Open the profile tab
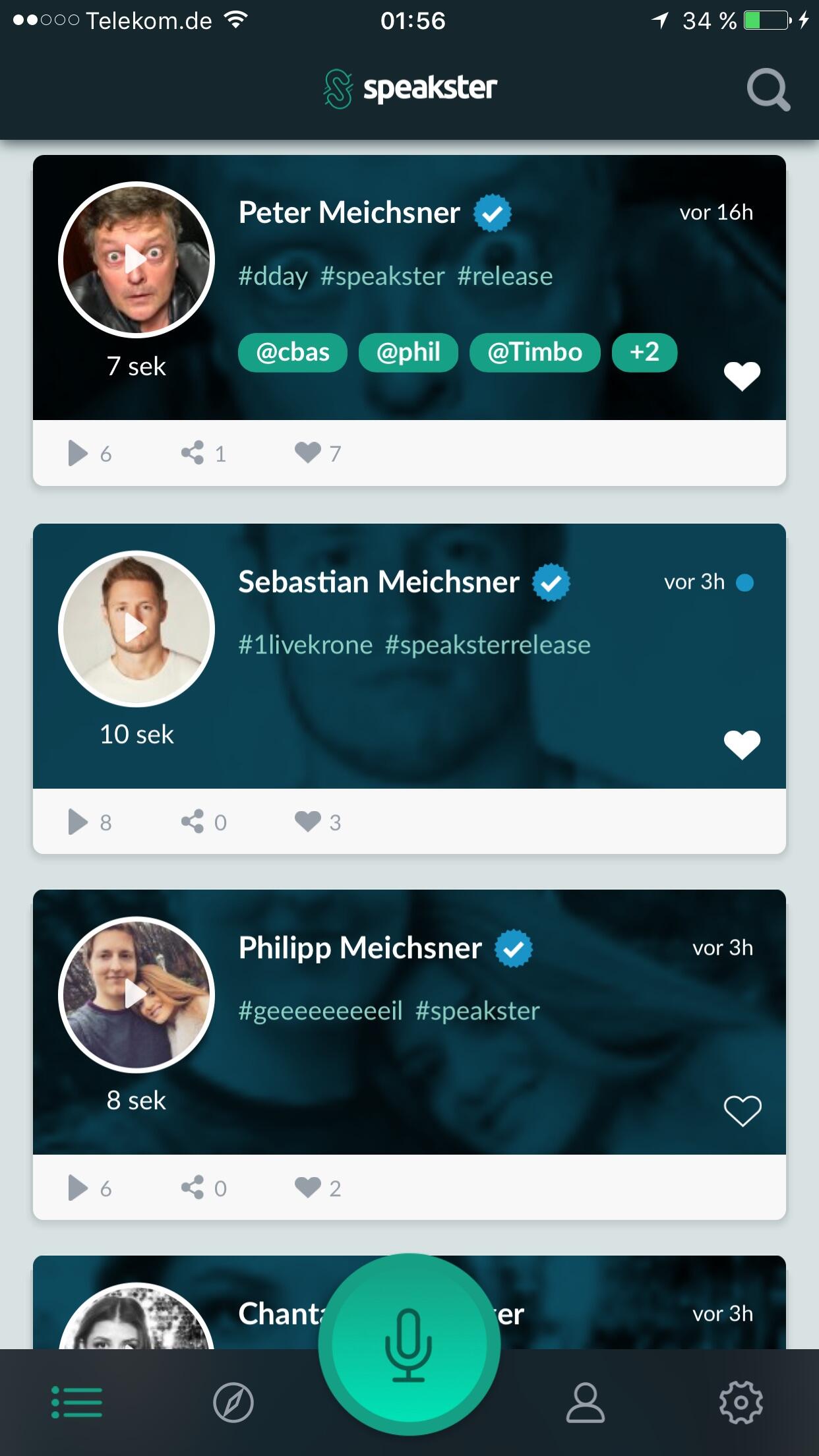The width and height of the screenshot is (819, 1456). coord(585,1403)
